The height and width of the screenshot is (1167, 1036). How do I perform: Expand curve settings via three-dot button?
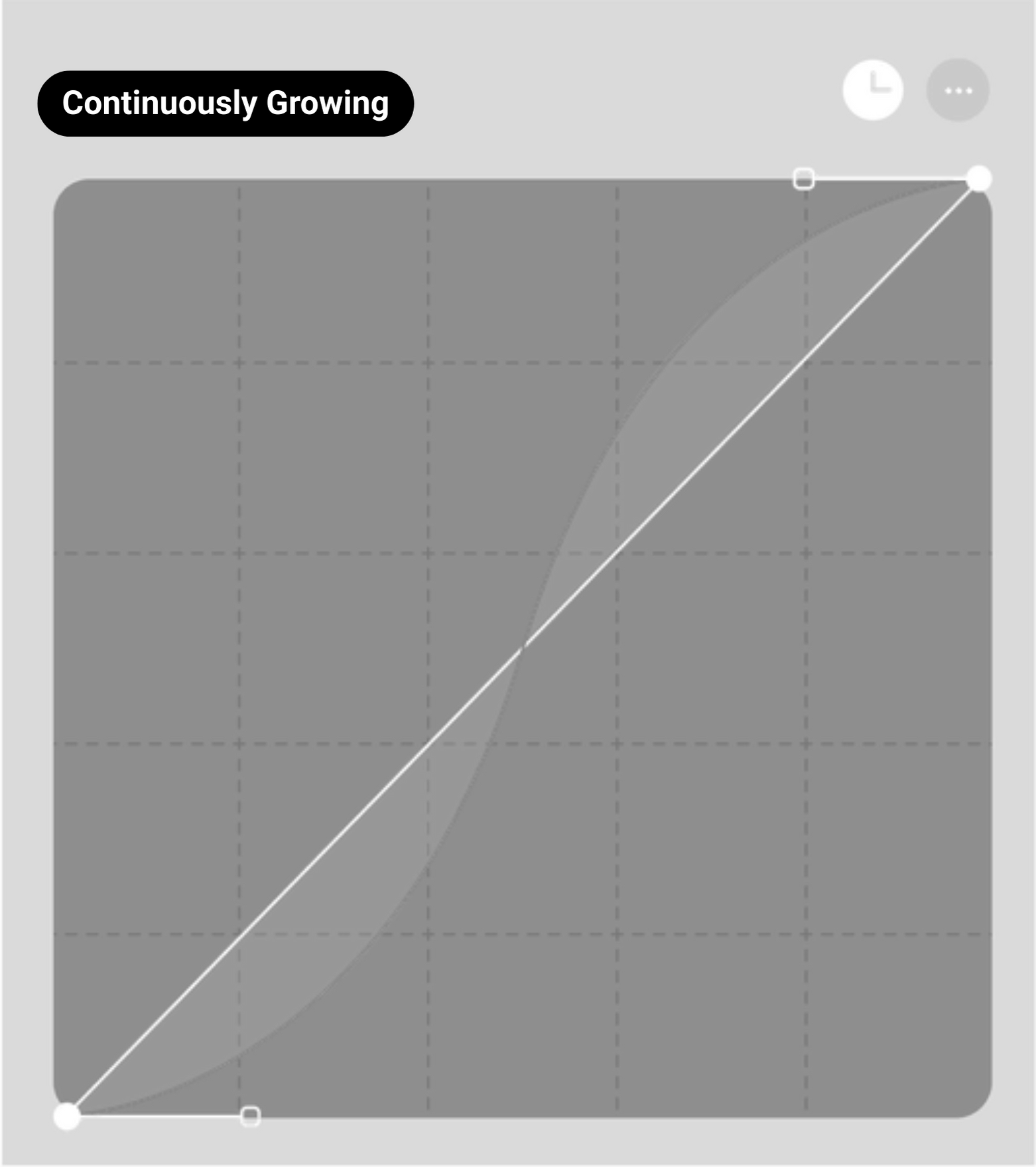pos(958,92)
